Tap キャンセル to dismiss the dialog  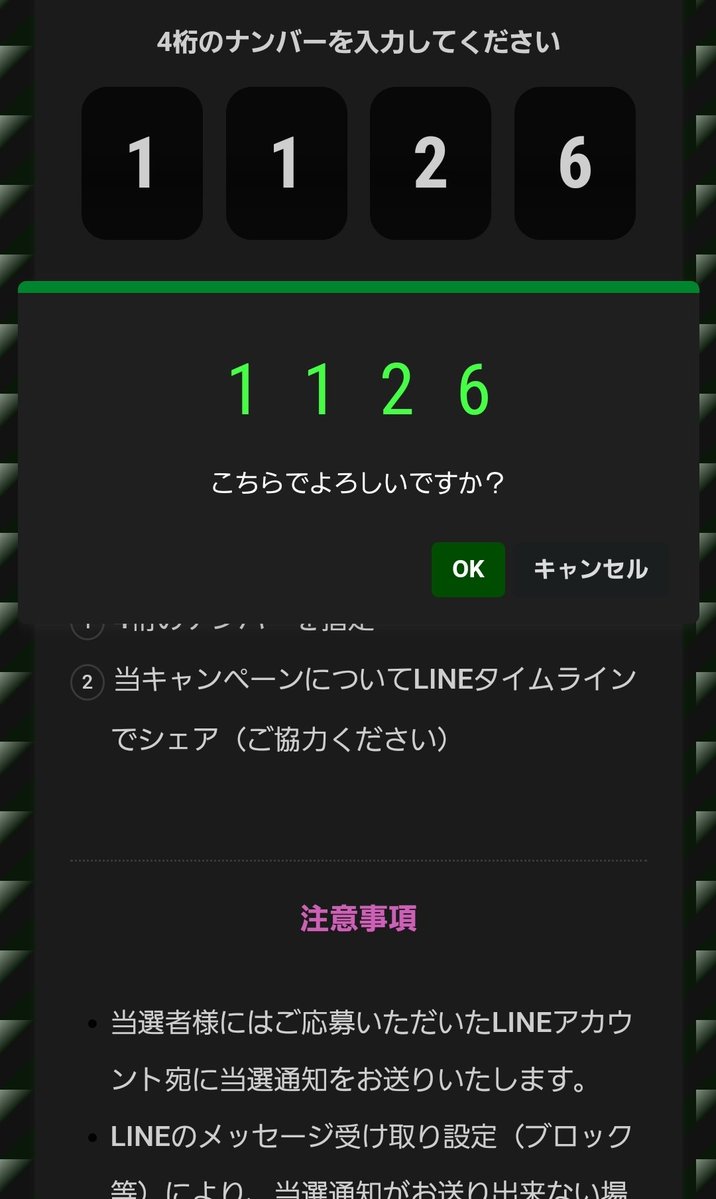591,569
